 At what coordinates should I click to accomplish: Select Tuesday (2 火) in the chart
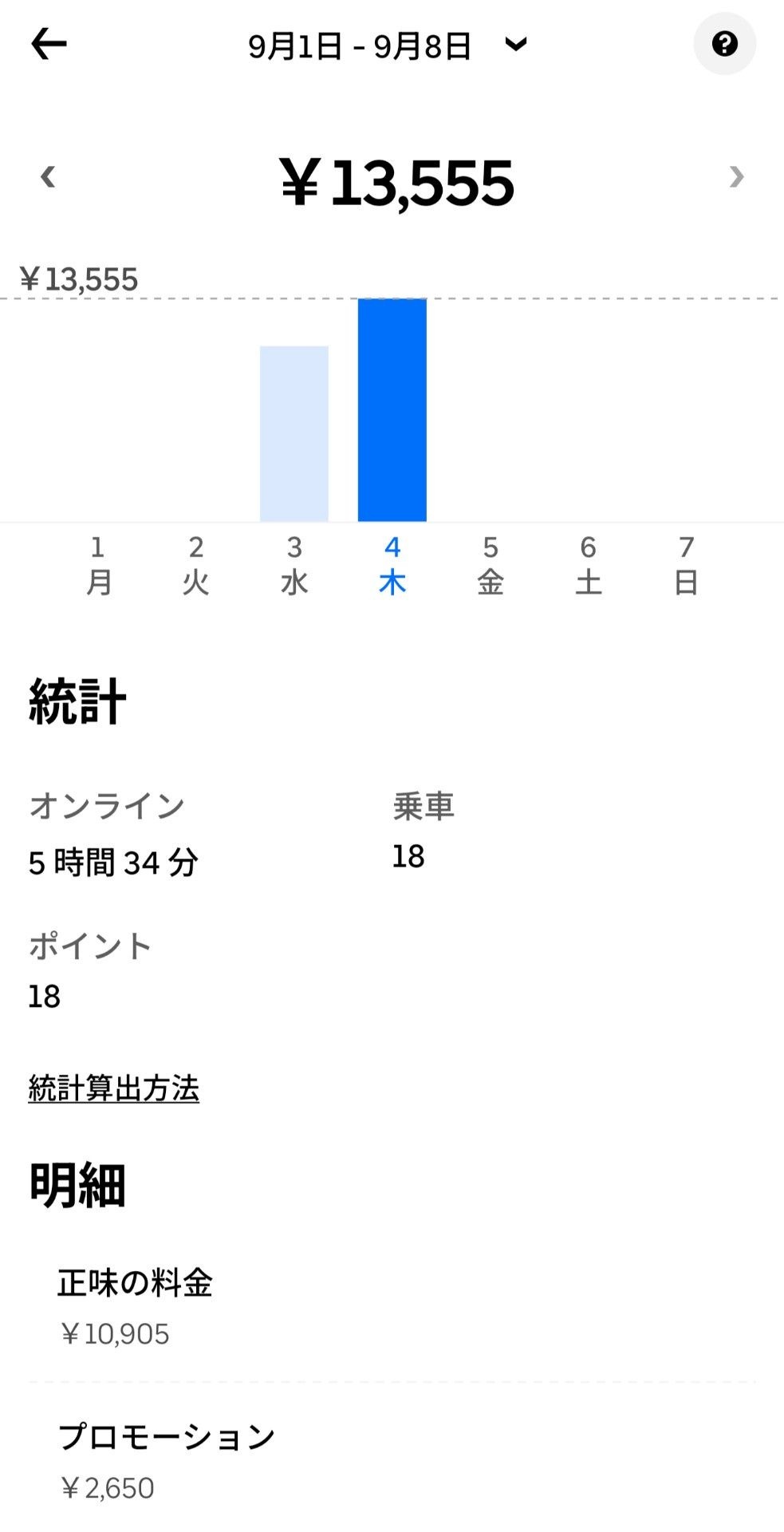[x=195, y=566]
